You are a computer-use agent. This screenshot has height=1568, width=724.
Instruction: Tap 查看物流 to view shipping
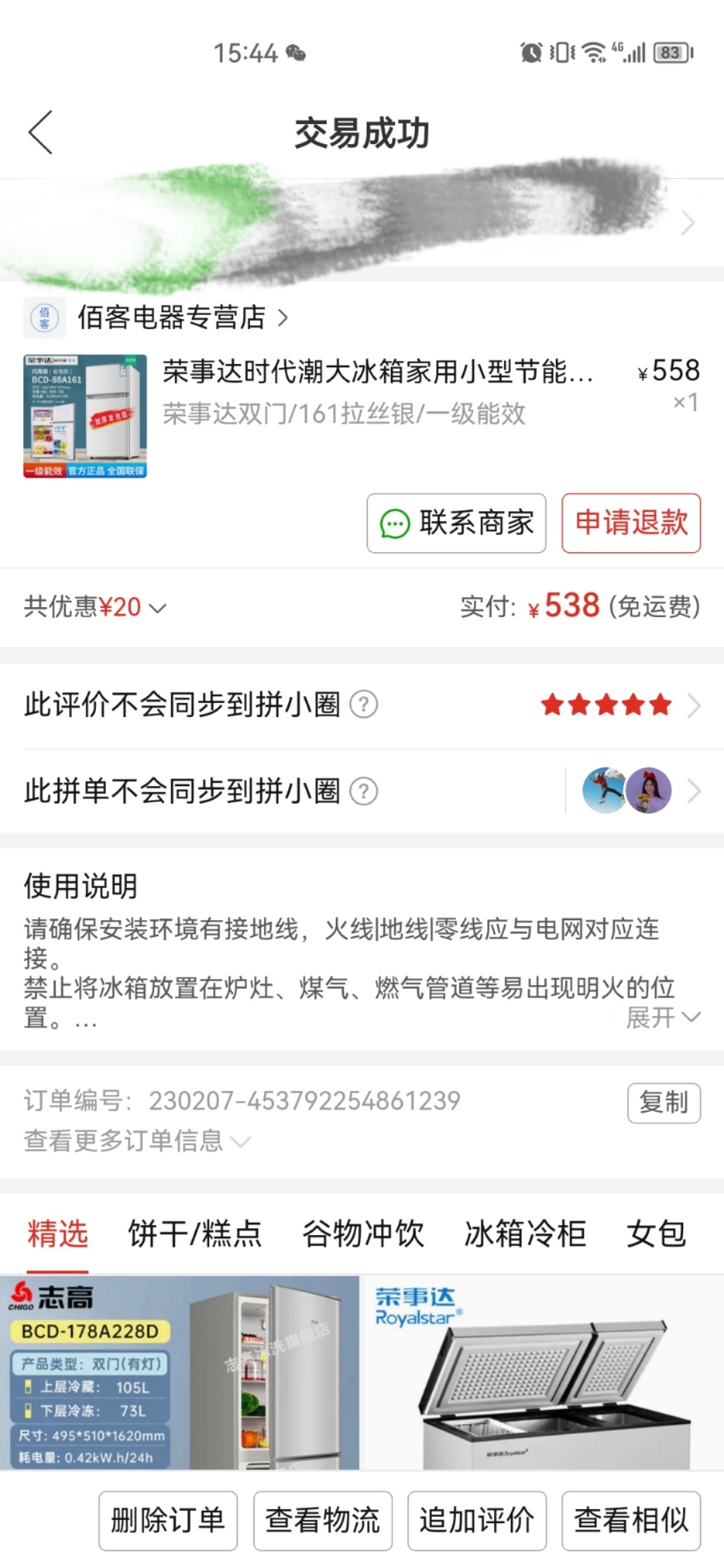coord(322,1520)
